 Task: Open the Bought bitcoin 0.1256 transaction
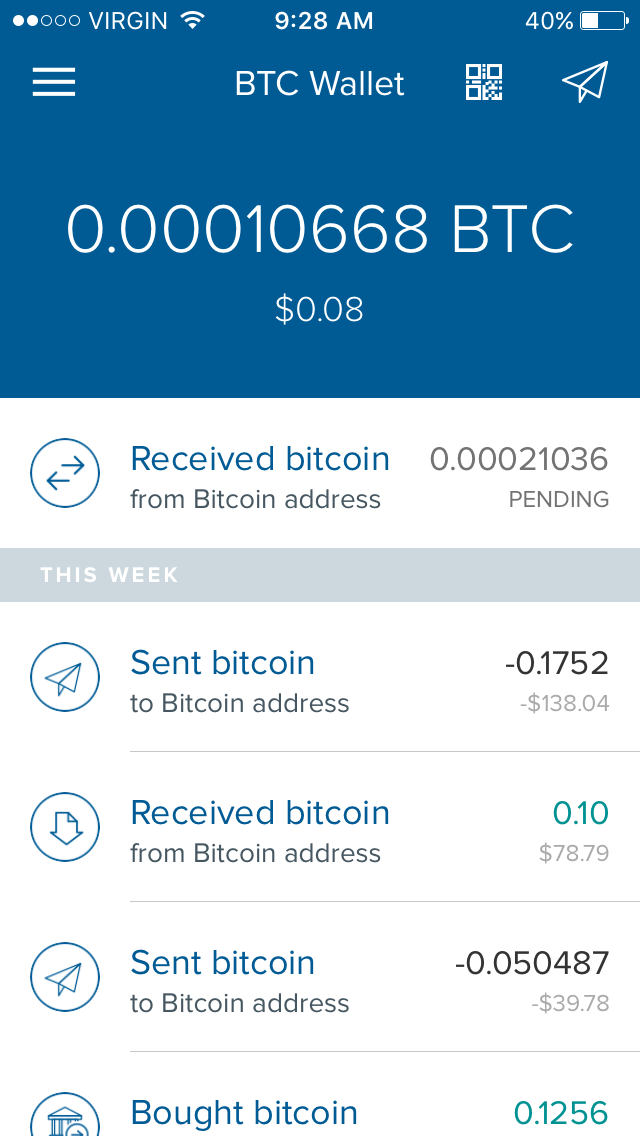320,1094
